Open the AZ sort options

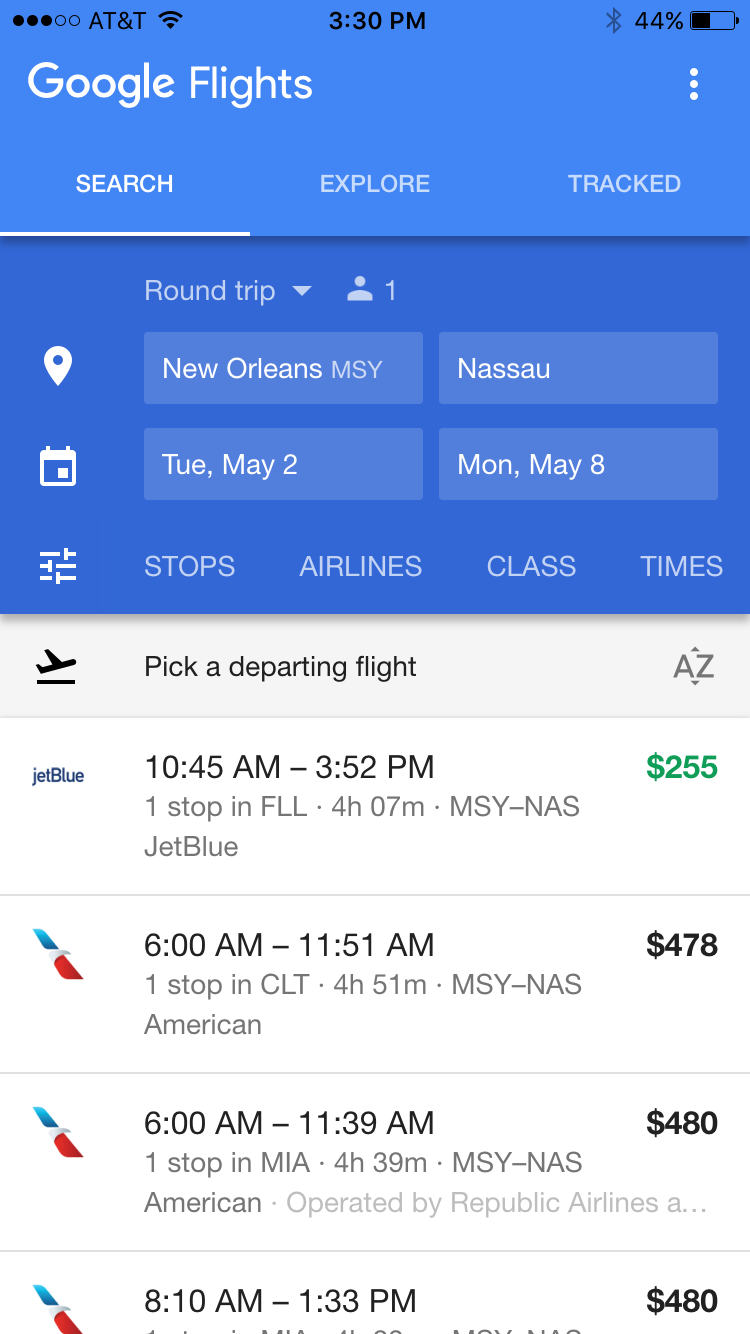pos(693,667)
